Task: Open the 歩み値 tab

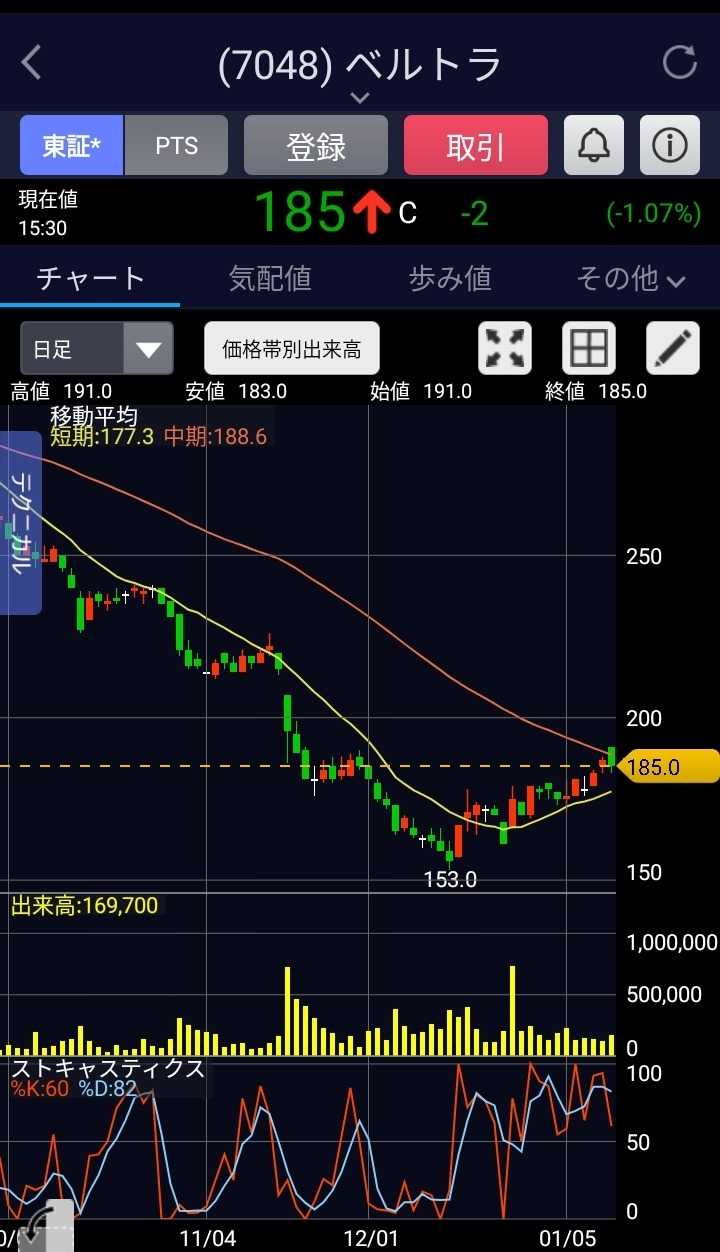Action: [450, 278]
